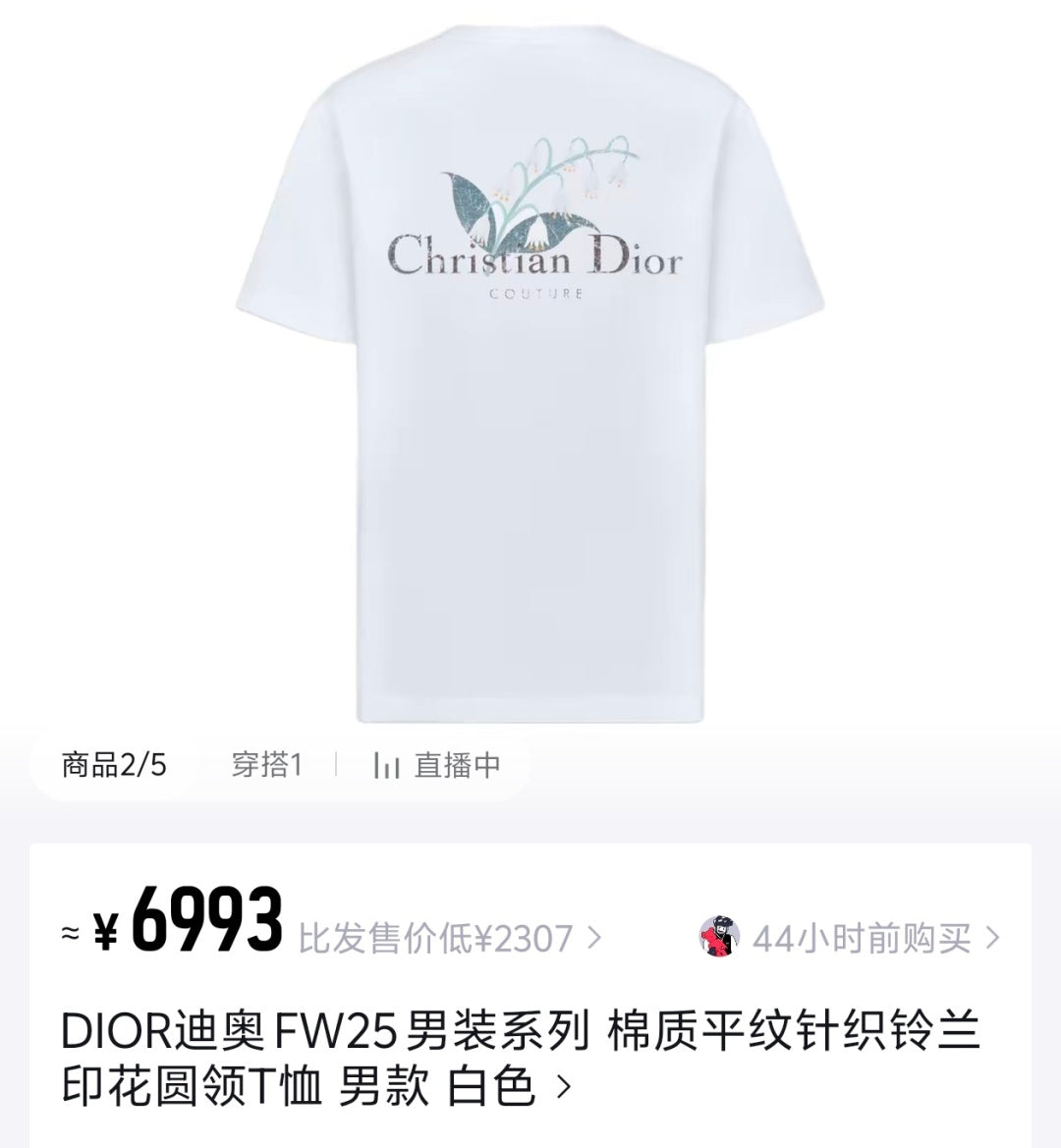Open the white Dior T-shirt product image
Screen dimensions: 1061x1148
click(530, 373)
